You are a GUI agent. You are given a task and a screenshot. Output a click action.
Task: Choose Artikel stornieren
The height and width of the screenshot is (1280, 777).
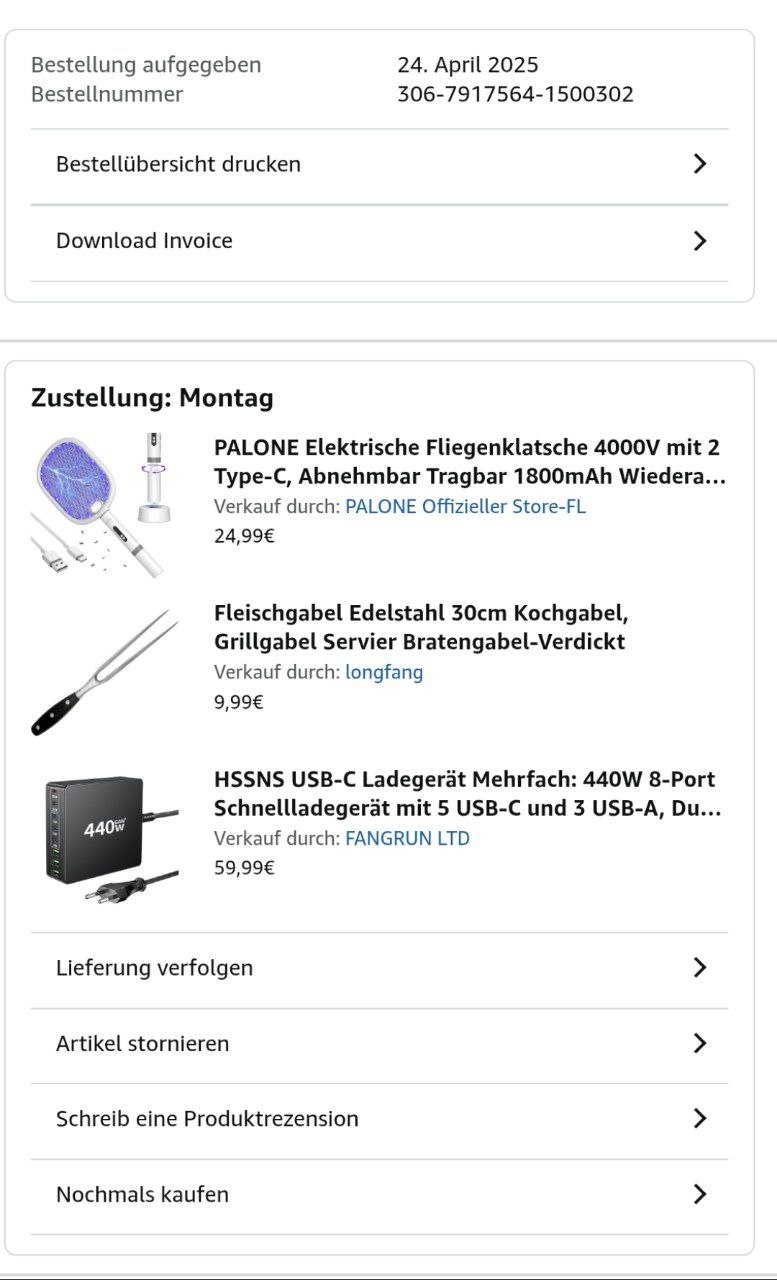tap(379, 1044)
